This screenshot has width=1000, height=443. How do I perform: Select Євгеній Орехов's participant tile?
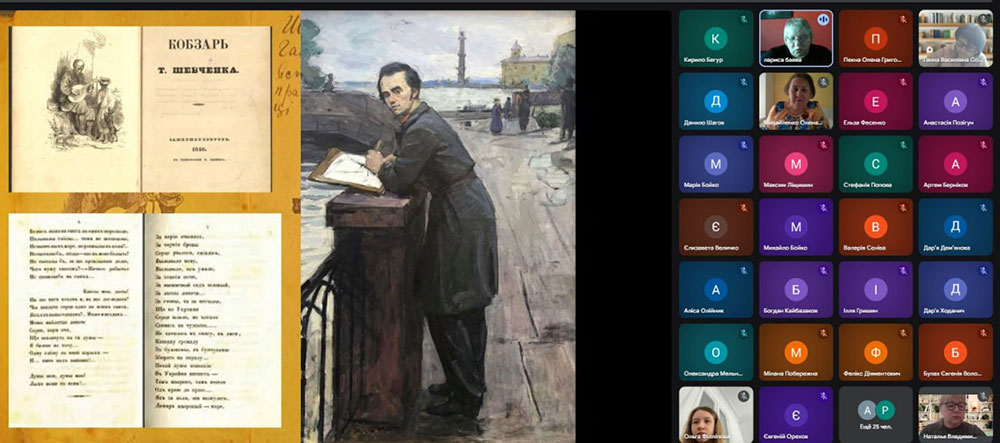click(796, 414)
